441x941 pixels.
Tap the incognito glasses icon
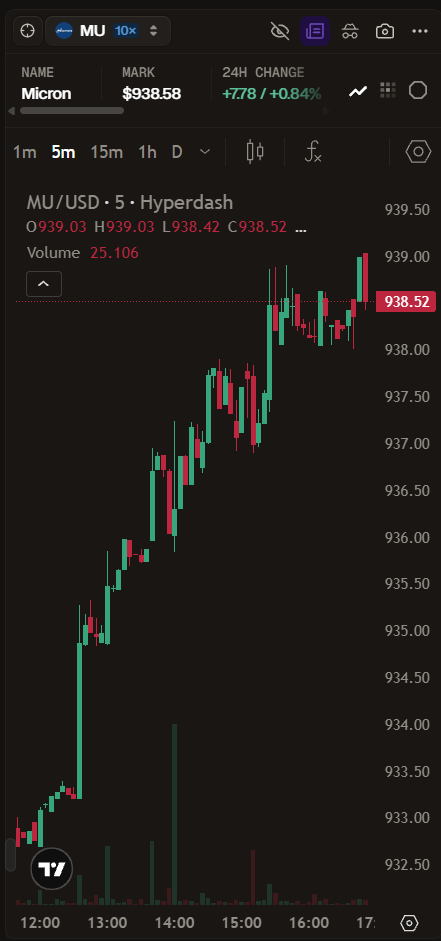coord(350,31)
